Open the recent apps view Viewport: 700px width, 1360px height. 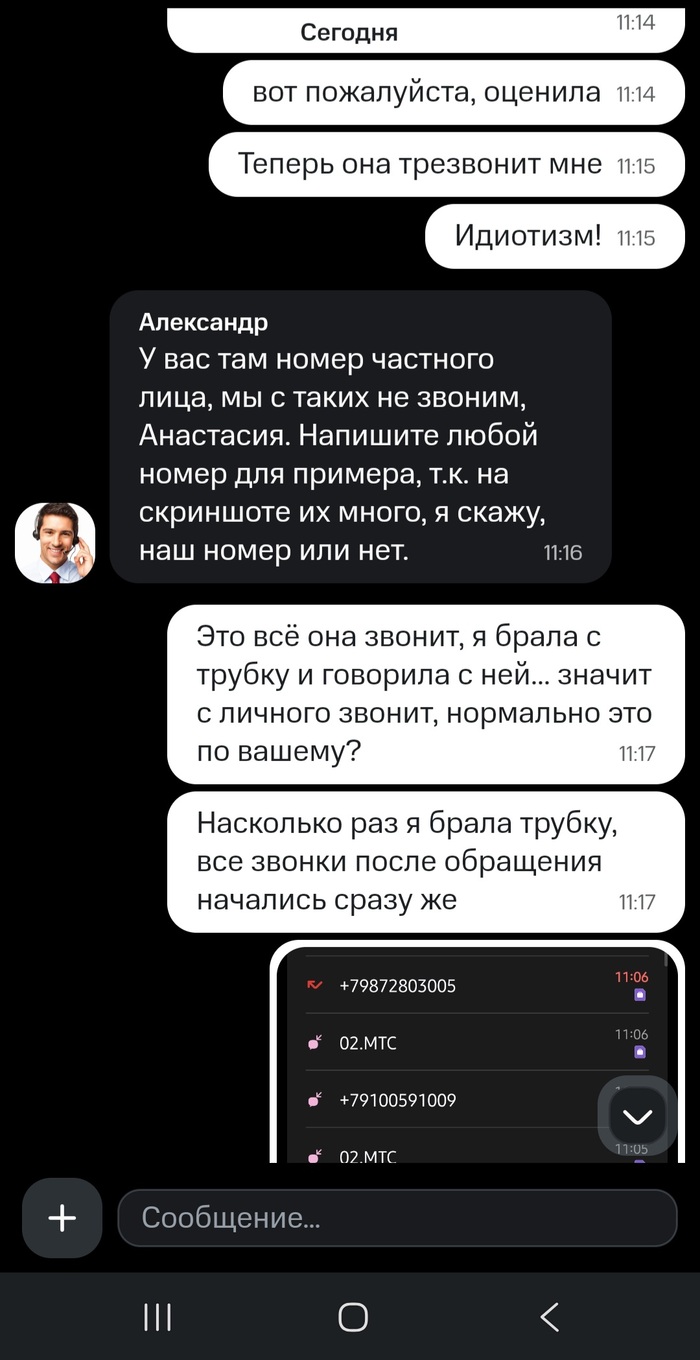157,1317
